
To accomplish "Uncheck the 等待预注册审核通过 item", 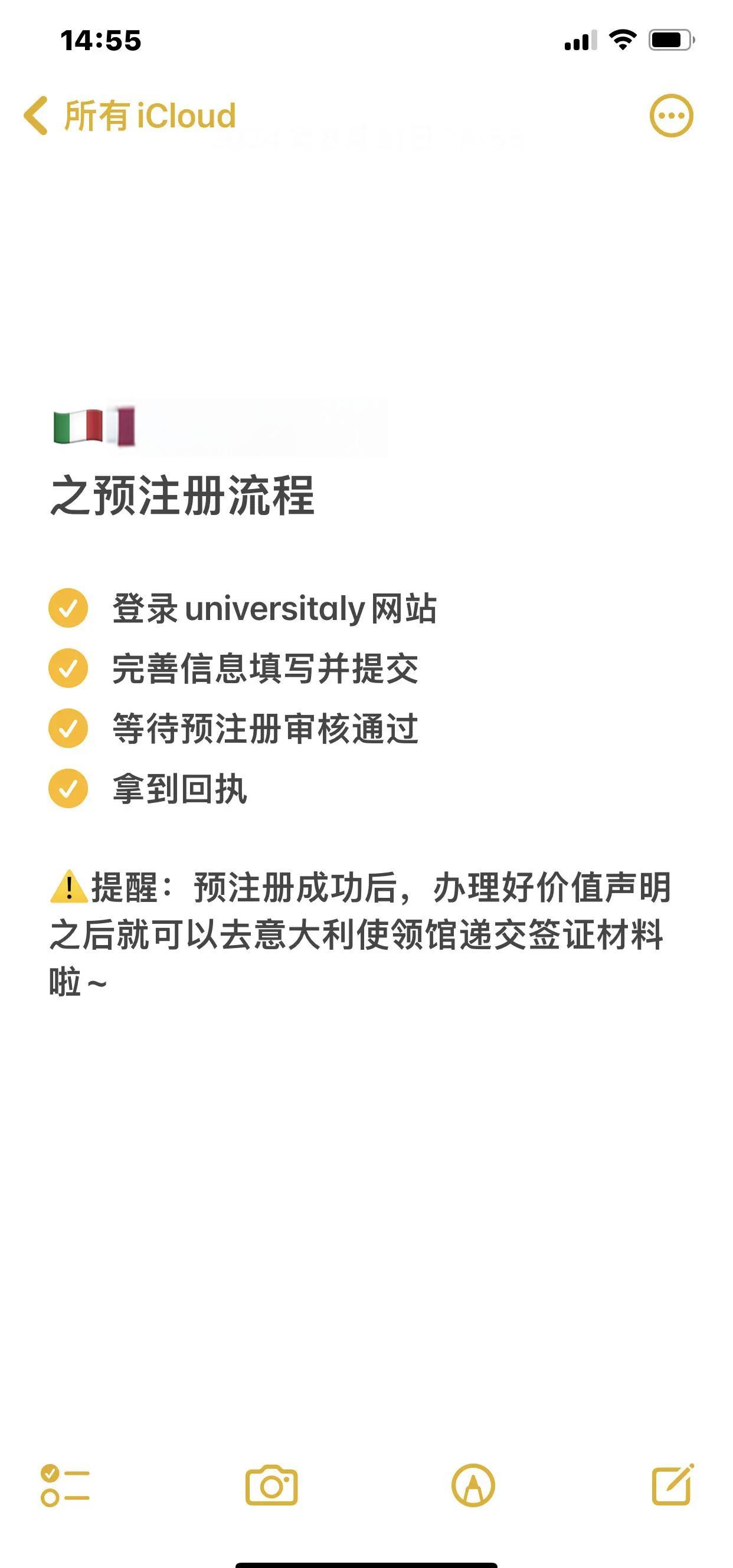I will coord(68,728).
